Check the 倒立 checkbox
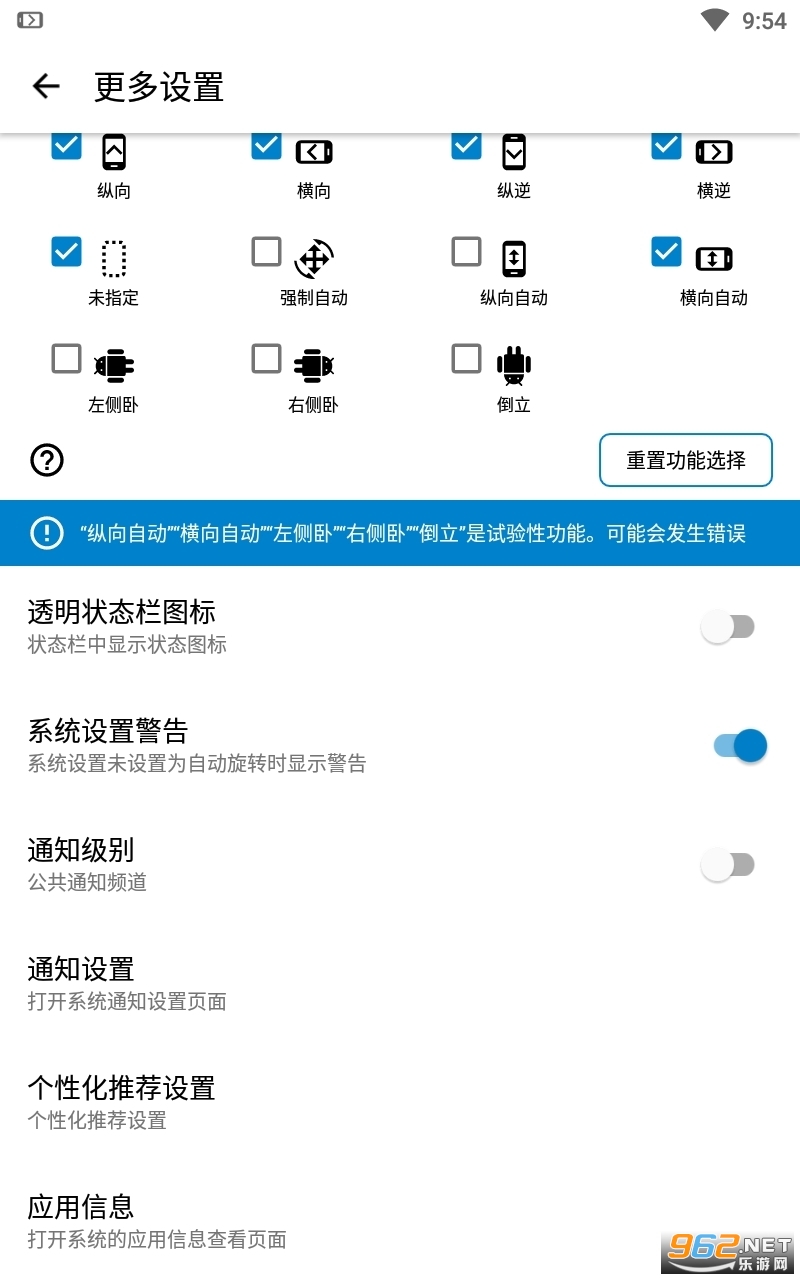This screenshot has height=1280, width=800. [x=466, y=358]
